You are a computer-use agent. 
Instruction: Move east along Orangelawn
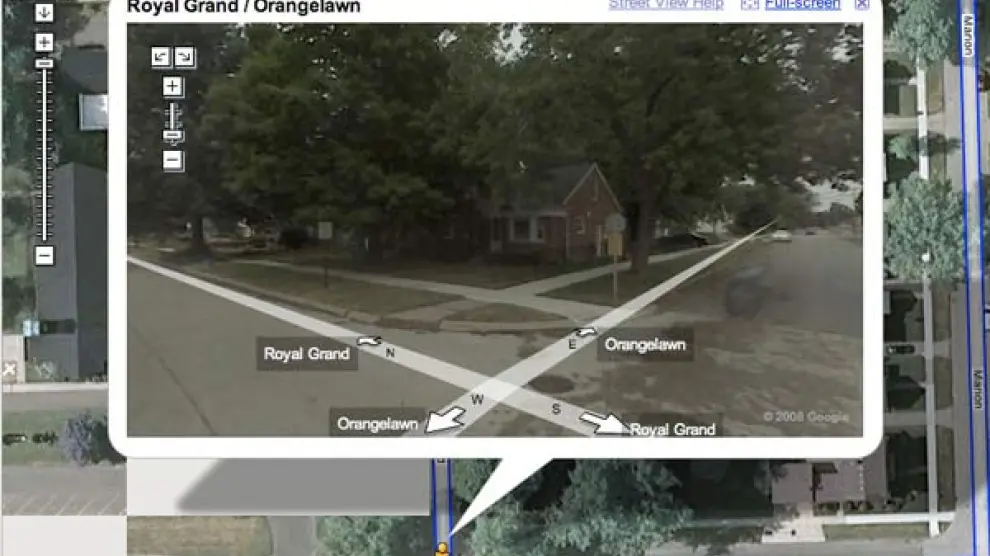585,333
